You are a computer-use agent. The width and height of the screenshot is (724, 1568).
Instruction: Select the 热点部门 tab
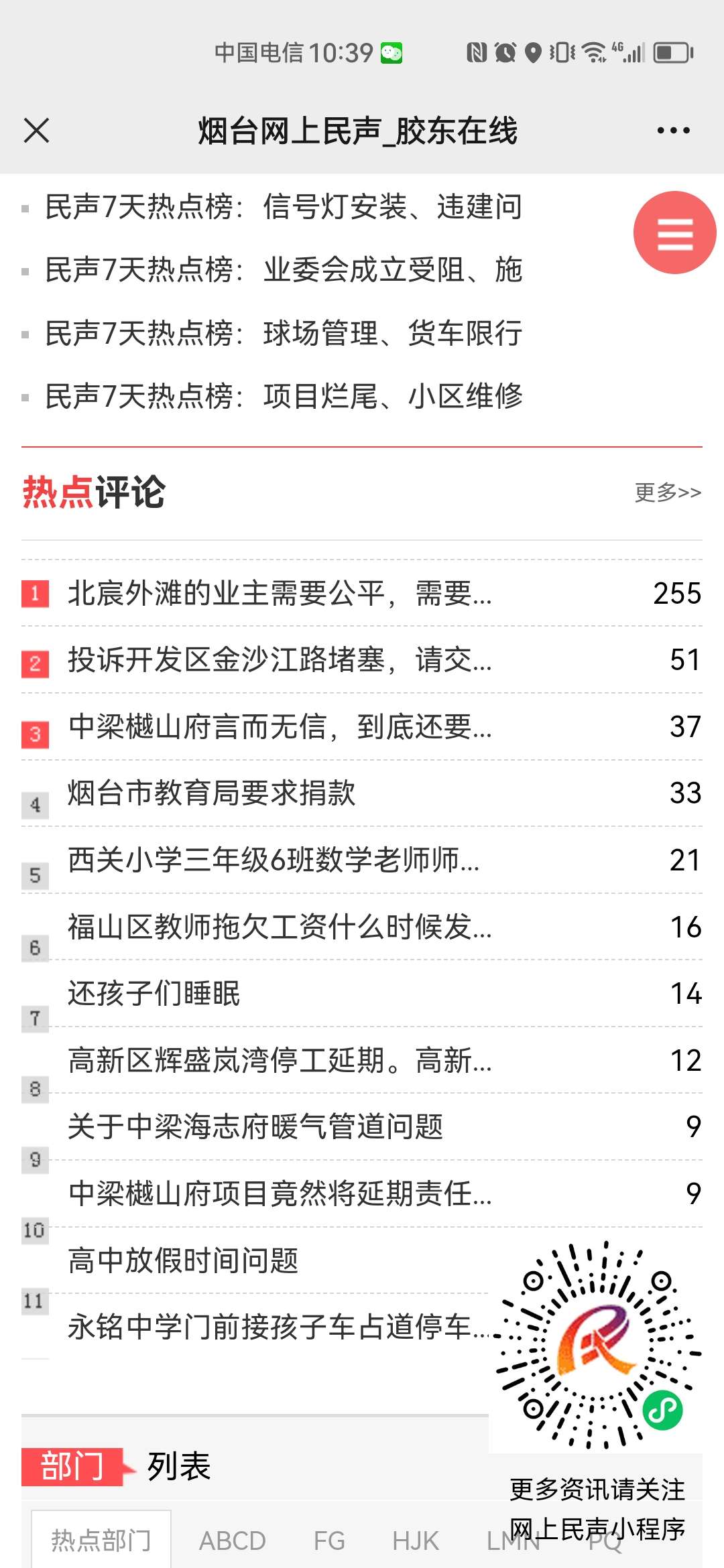tap(101, 1540)
